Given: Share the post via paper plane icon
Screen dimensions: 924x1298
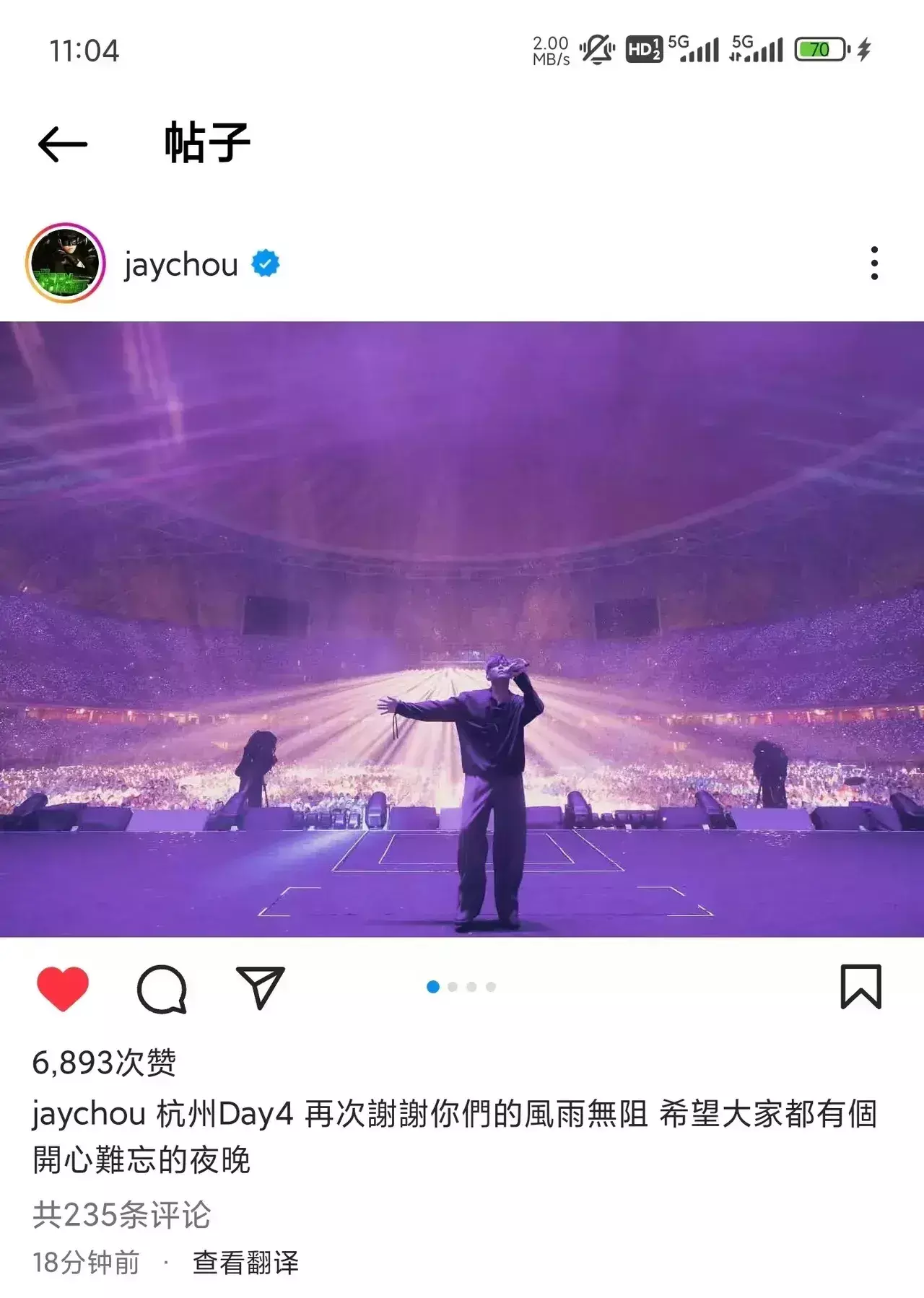Looking at the screenshot, I should pos(261,988).
